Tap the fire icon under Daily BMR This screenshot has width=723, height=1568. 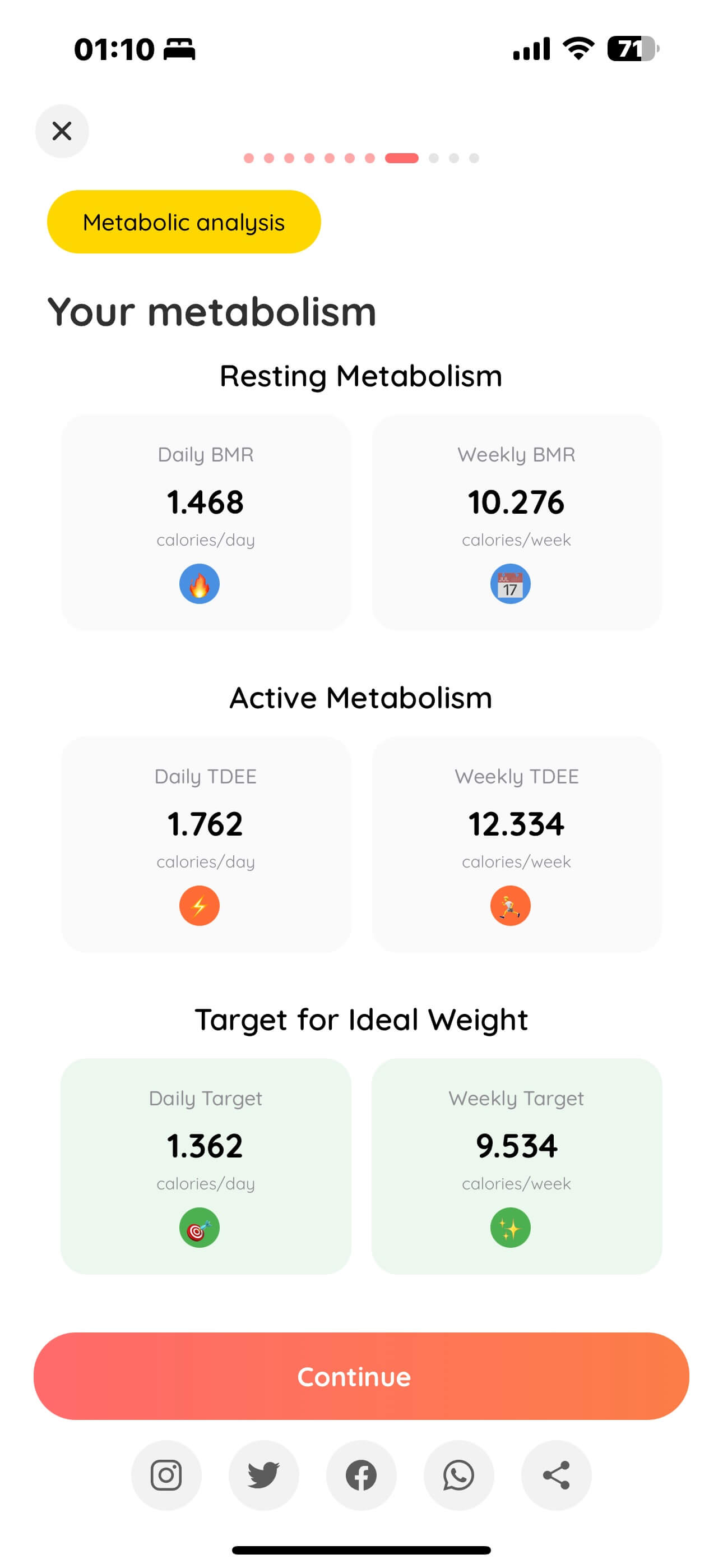coord(200,583)
